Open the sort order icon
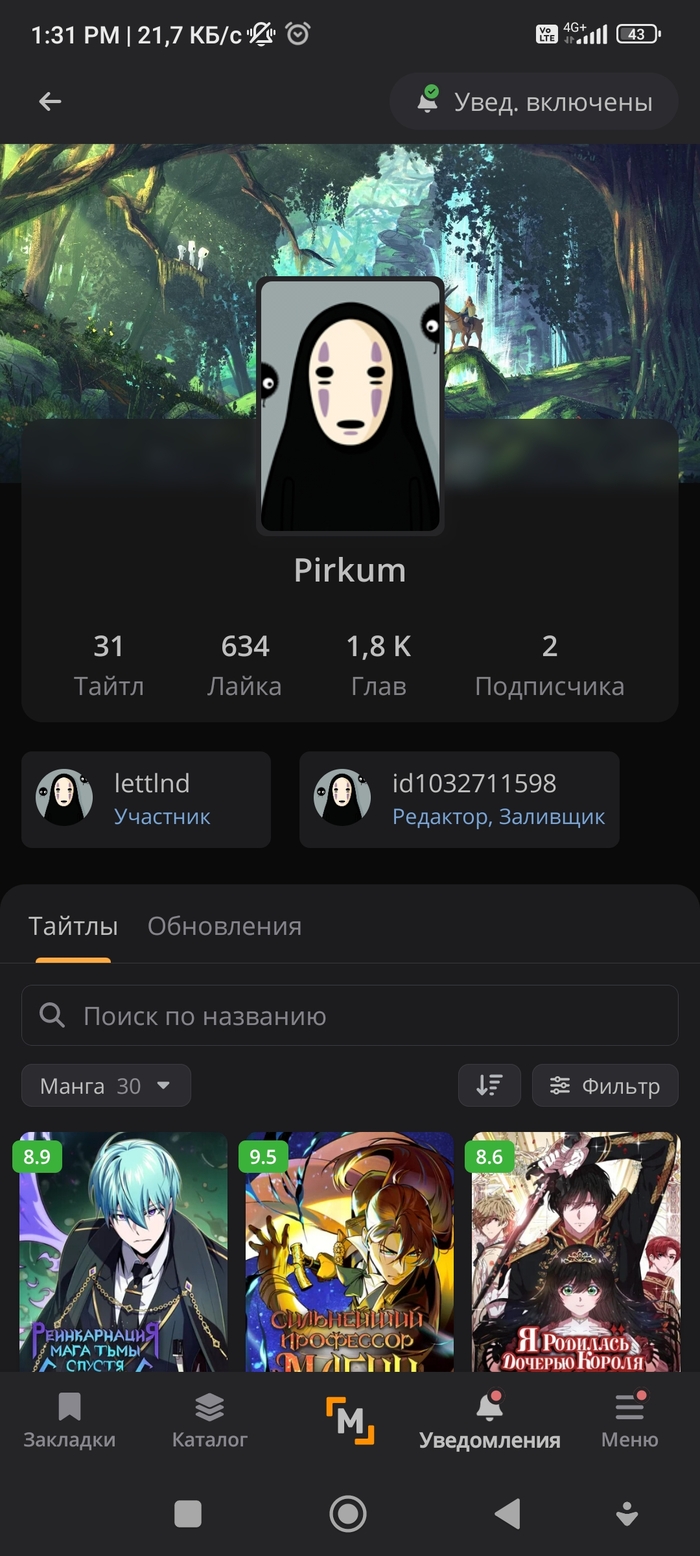 [x=489, y=1086]
